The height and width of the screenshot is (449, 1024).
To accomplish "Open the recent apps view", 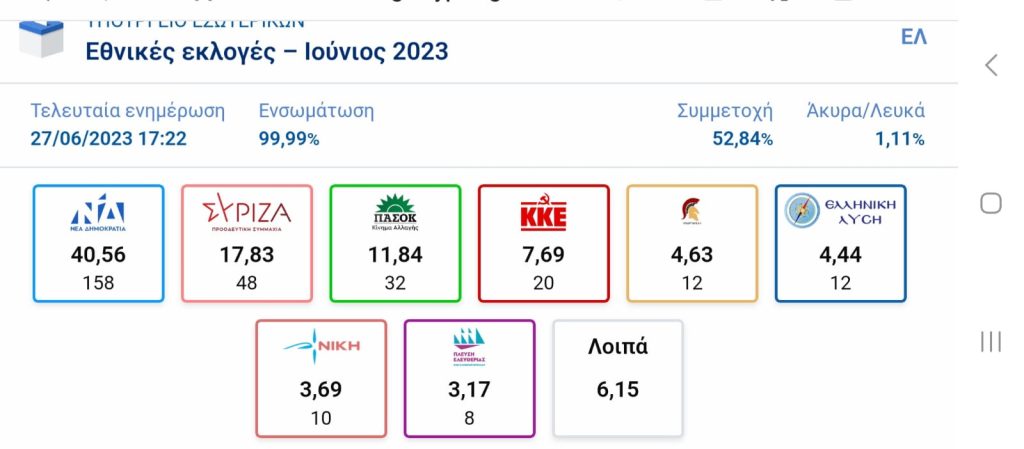I will (991, 342).
